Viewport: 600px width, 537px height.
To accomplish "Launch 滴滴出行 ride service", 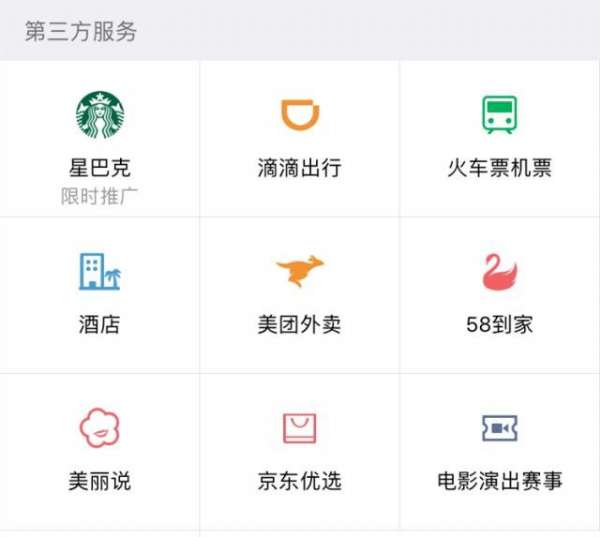I will coord(300,138).
